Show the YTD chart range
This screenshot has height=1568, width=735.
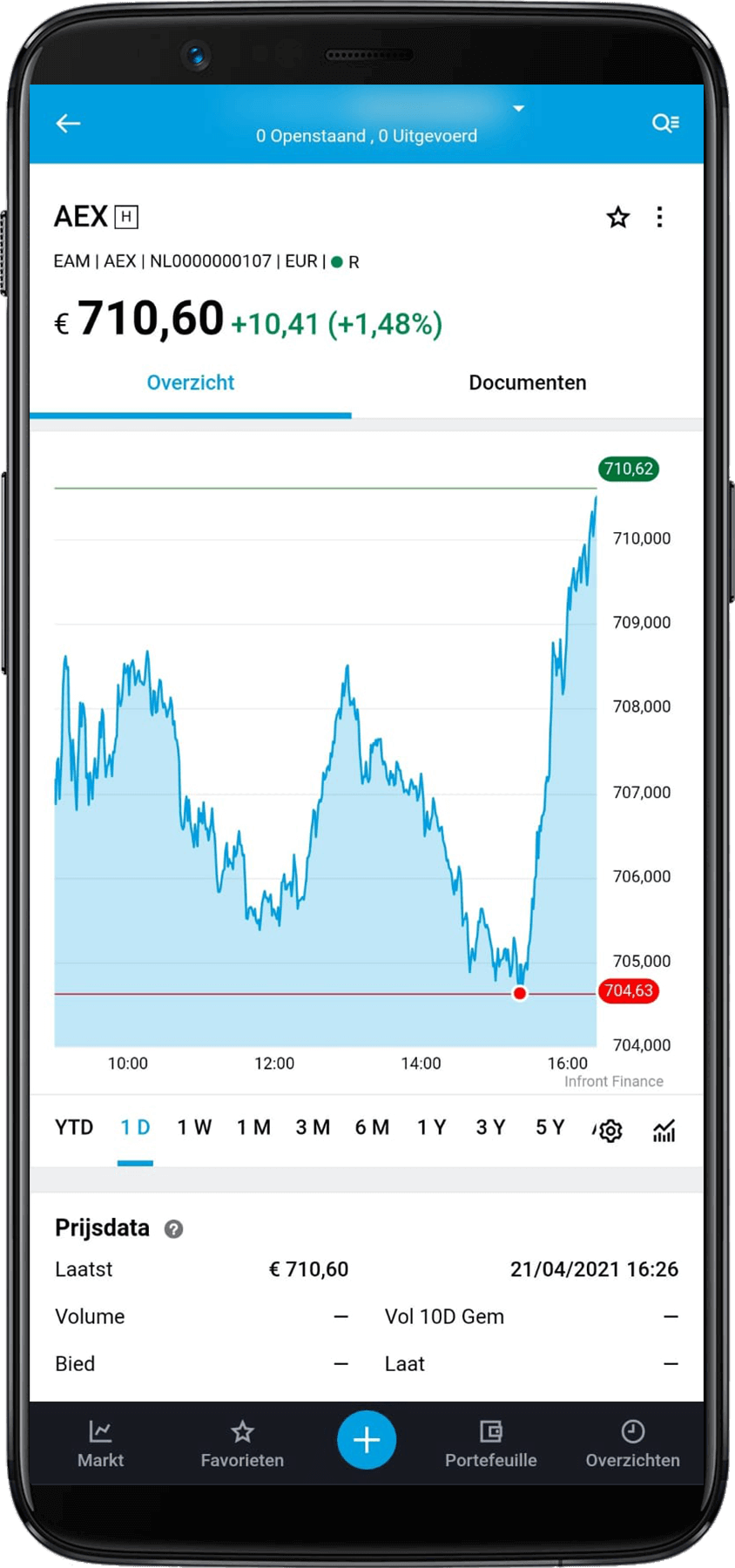[74, 1127]
